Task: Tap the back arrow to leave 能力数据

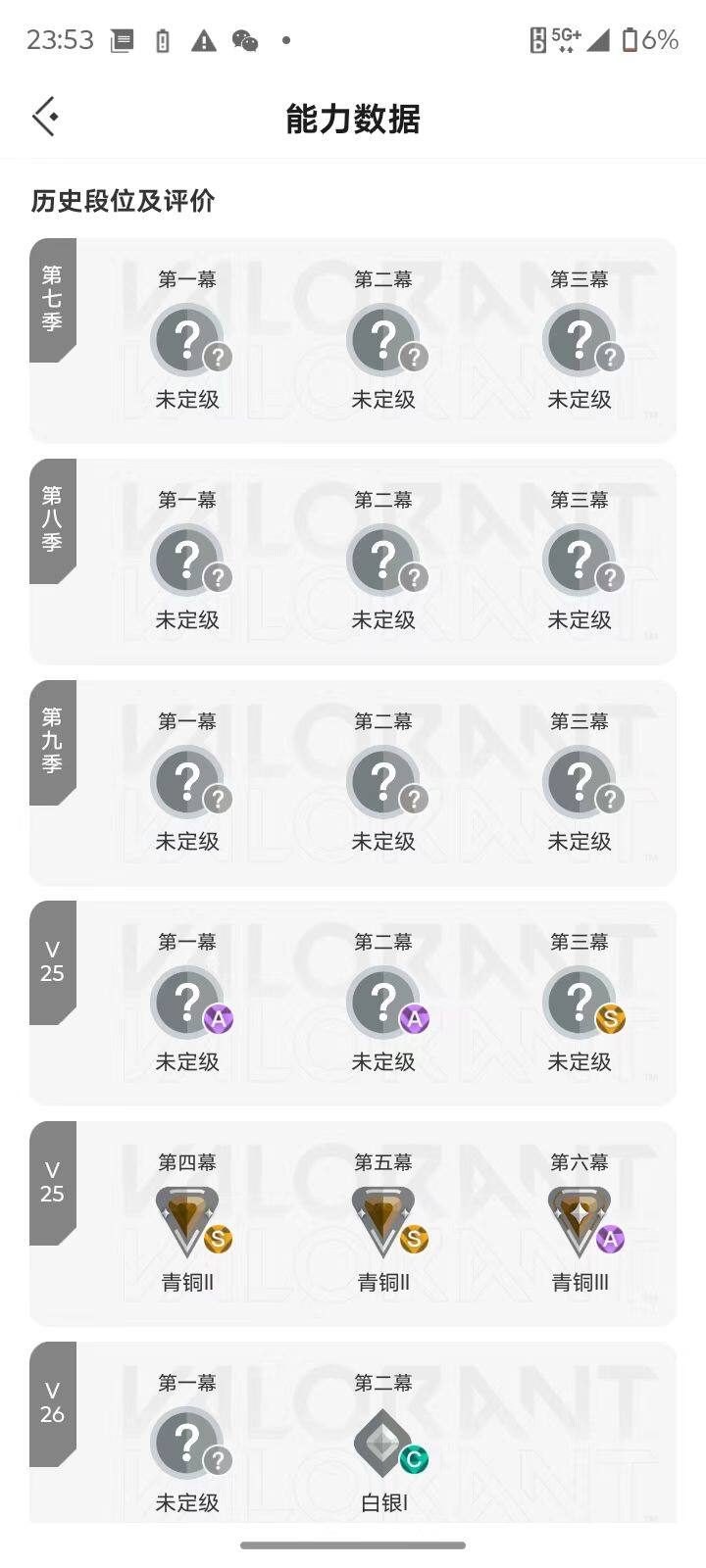Action: pyautogui.click(x=44, y=116)
